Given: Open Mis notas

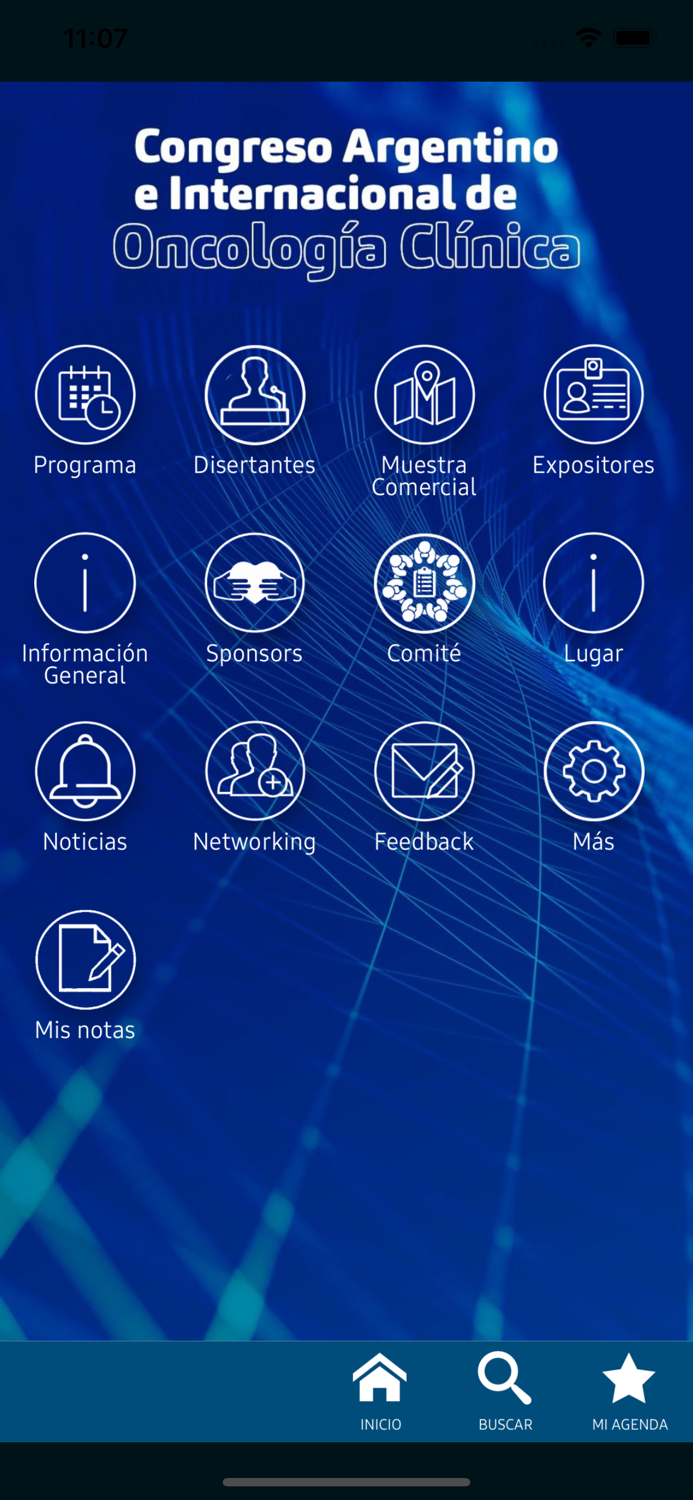Looking at the screenshot, I should pos(85,959).
